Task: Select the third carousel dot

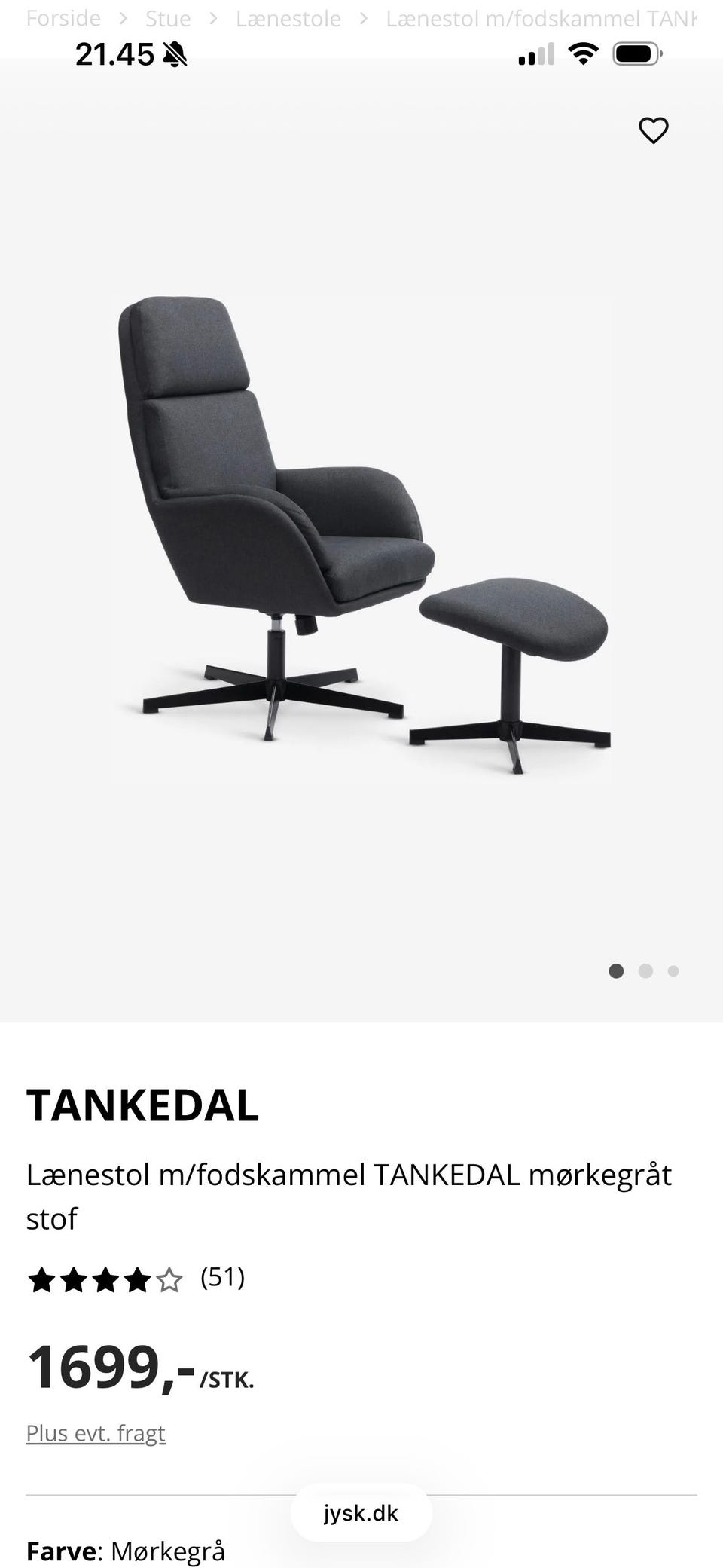Action: point(674,971)
